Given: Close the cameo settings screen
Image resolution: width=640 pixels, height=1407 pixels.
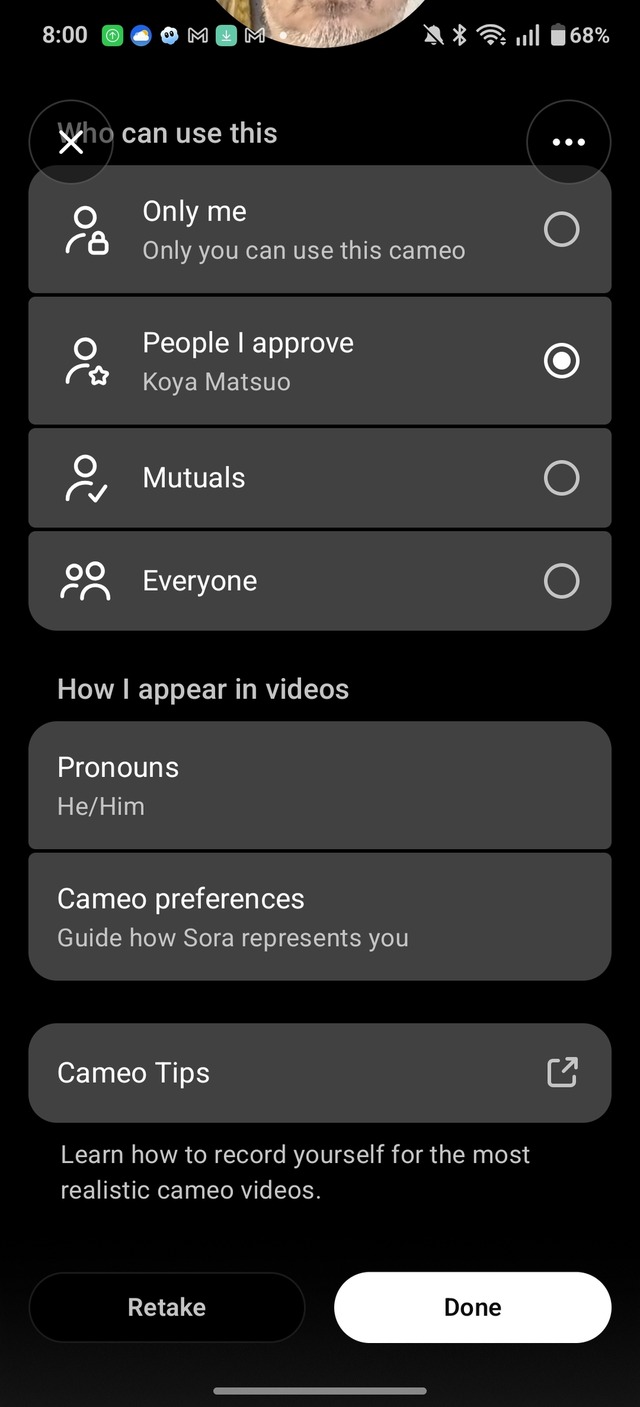Looking at the screenshot, I should pos(71,143).
